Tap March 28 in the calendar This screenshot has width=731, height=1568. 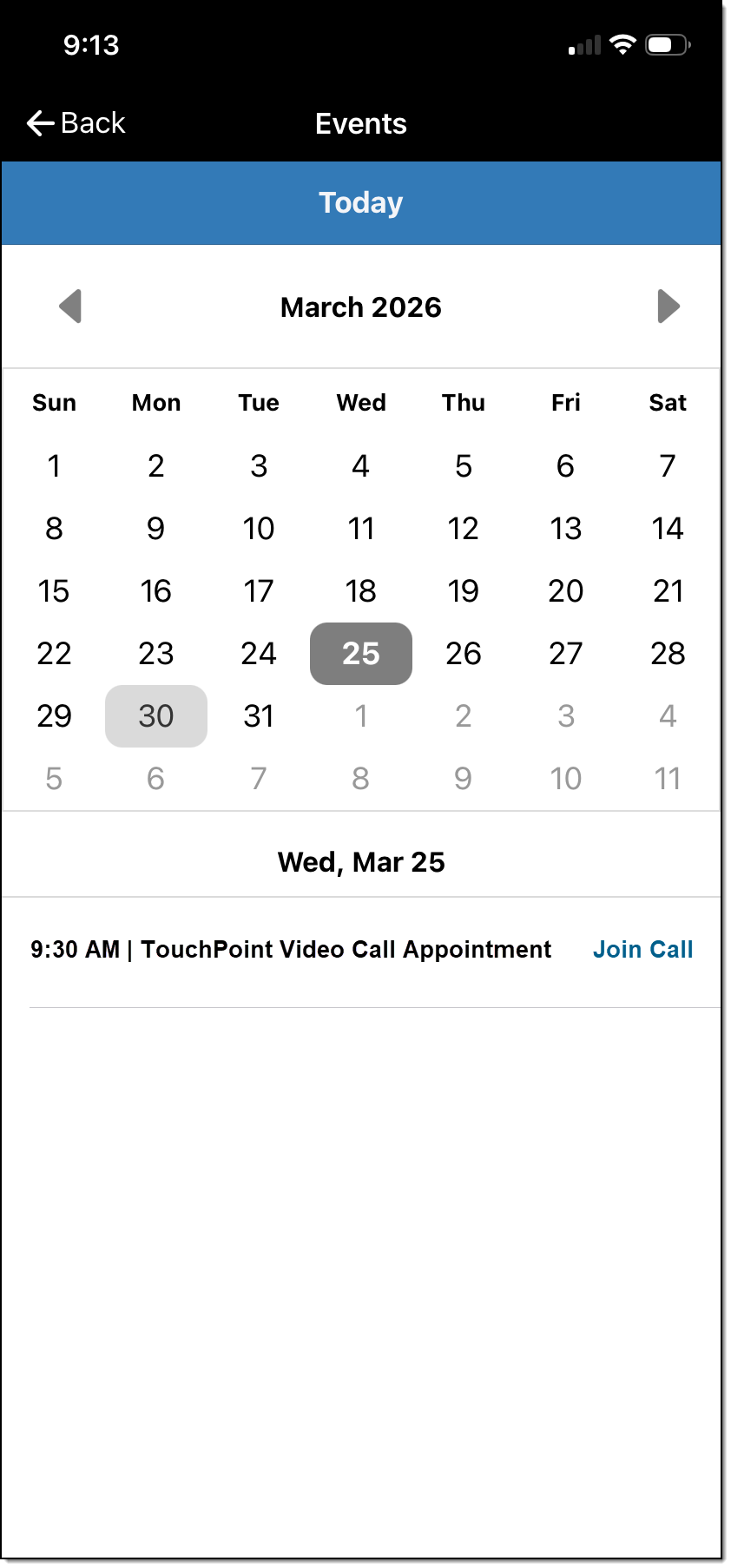click(x=668, y=654)
